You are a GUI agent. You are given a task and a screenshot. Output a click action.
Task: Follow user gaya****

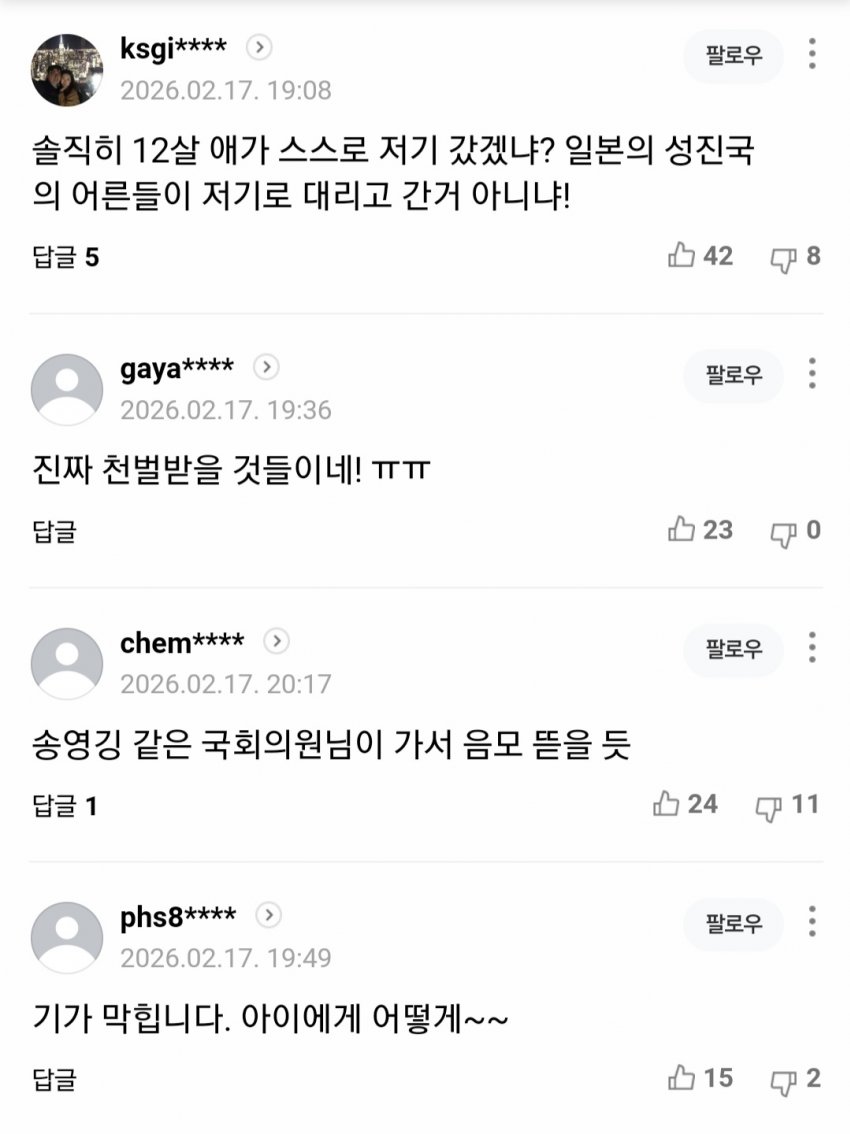[733, 375]
